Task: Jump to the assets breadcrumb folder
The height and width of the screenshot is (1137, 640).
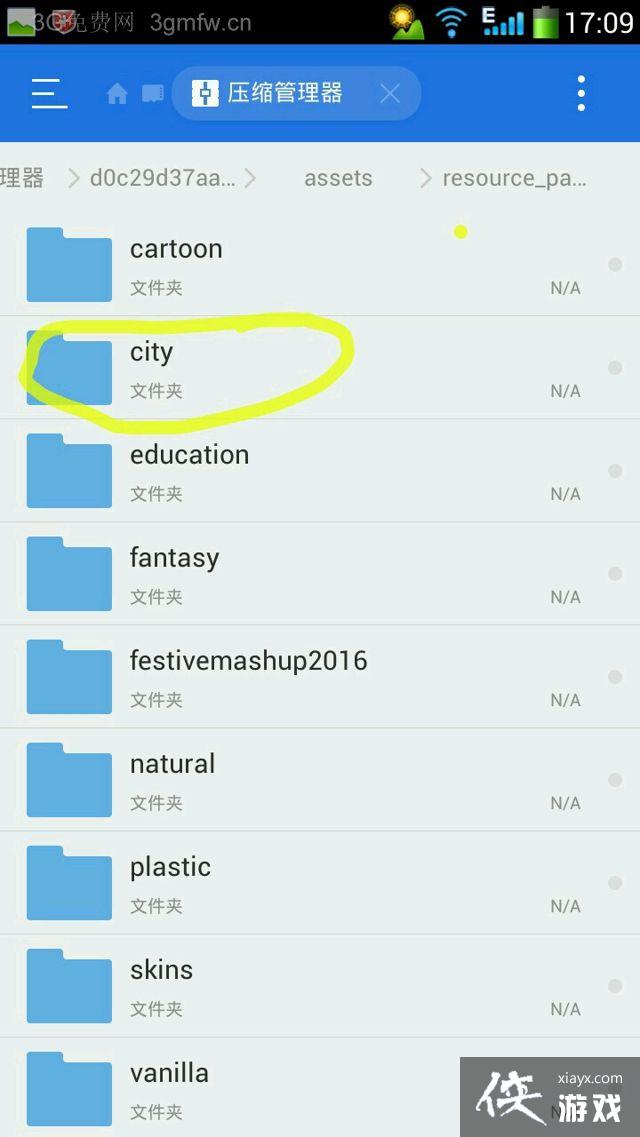Action: (x=338, y=178)
